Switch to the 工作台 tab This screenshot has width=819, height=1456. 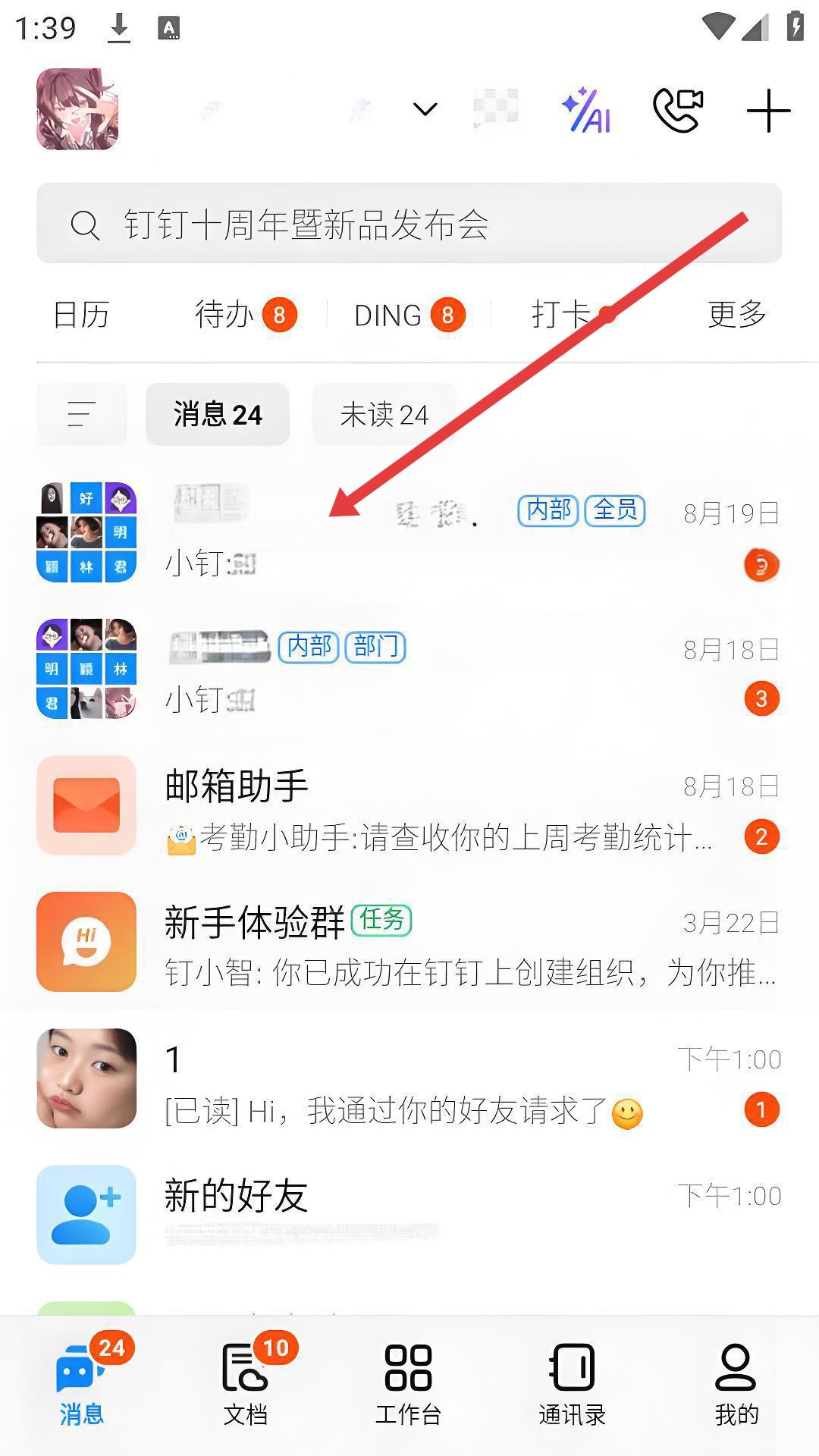point(408,1382)
